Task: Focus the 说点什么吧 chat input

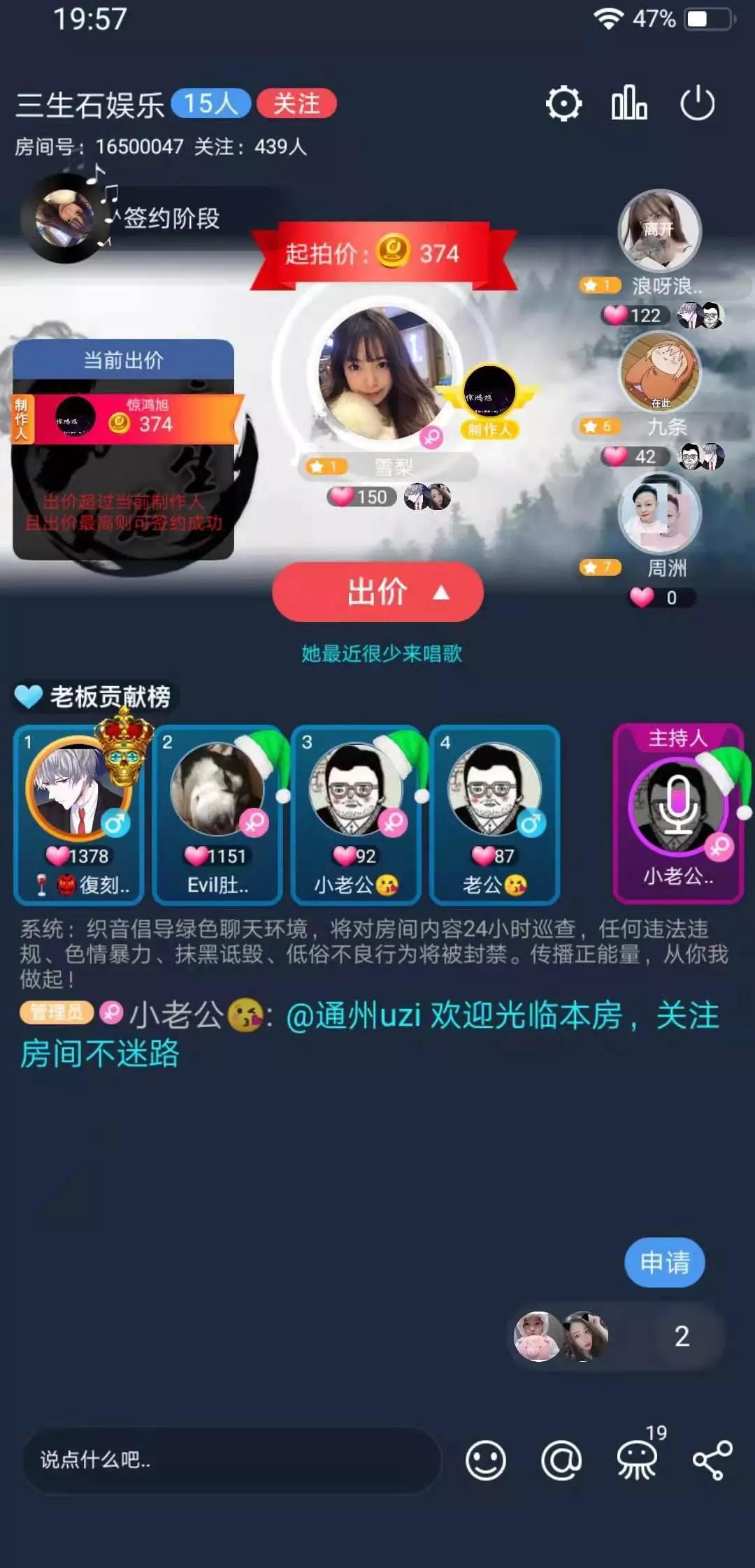Action: (x=231, y=1460)
